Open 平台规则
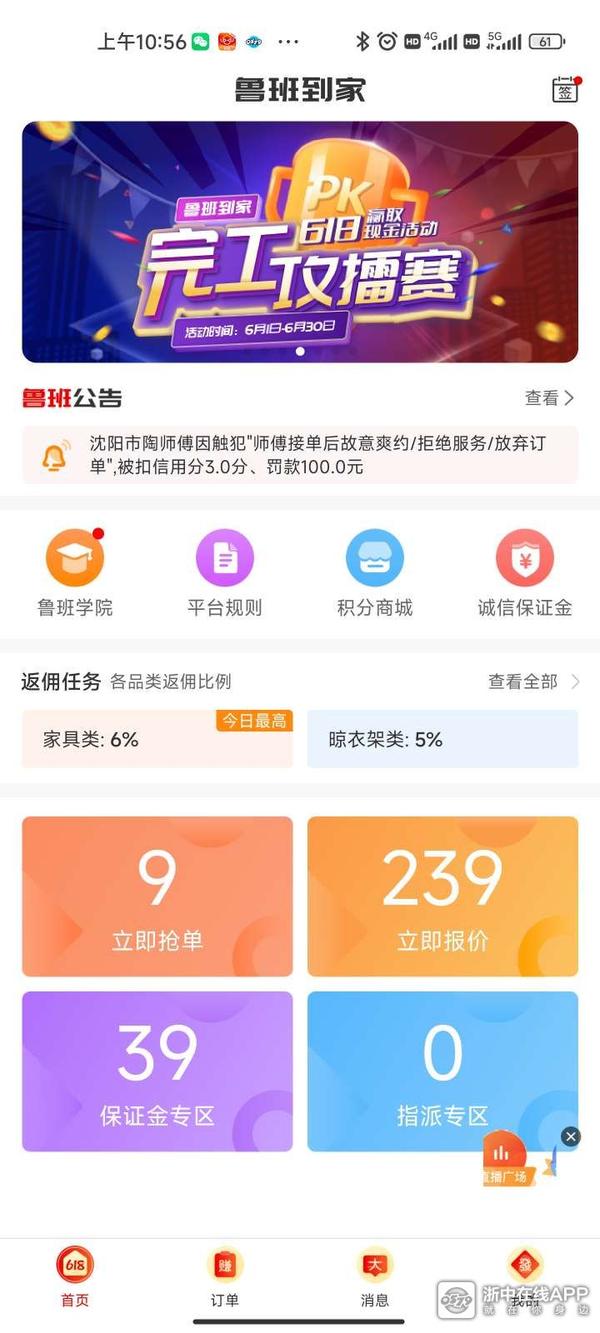 pyautogui.click(x=225, y=573)
